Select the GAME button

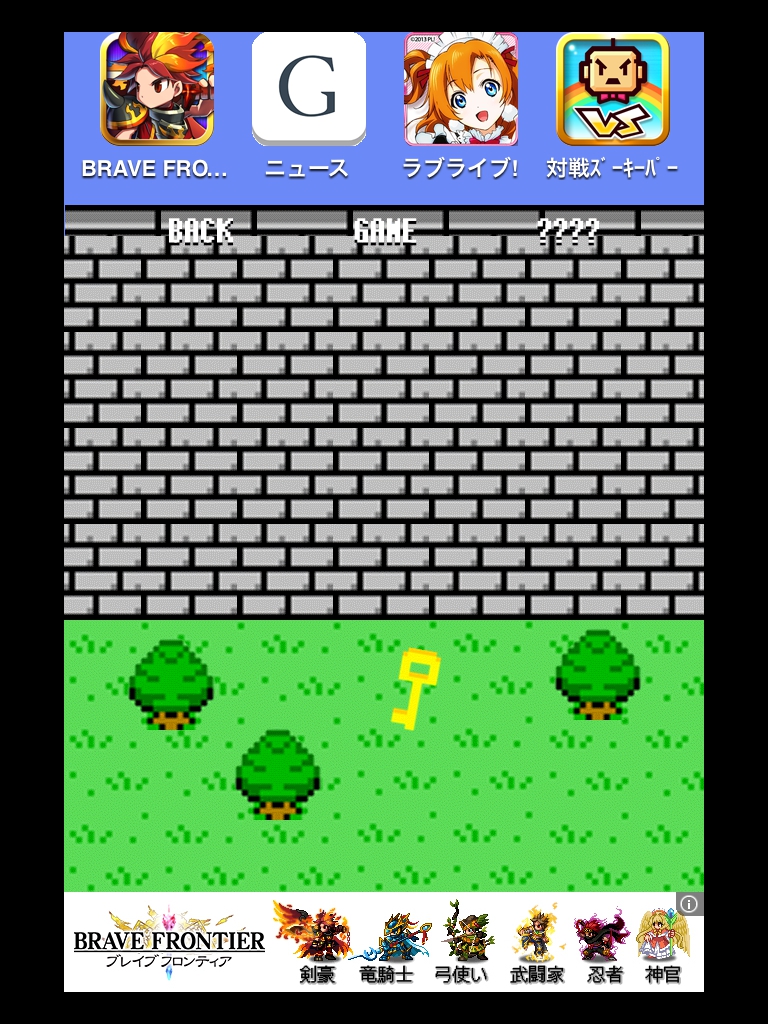[x=385, y=231]
